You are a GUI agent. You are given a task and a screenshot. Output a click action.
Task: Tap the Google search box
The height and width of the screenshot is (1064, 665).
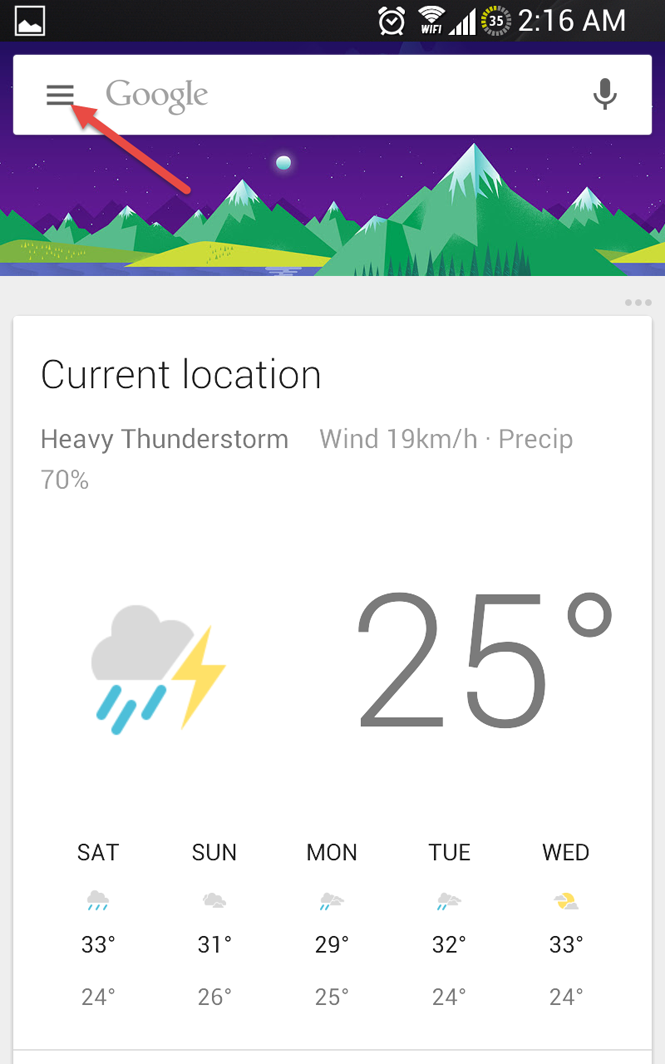[x=332, y=95]
